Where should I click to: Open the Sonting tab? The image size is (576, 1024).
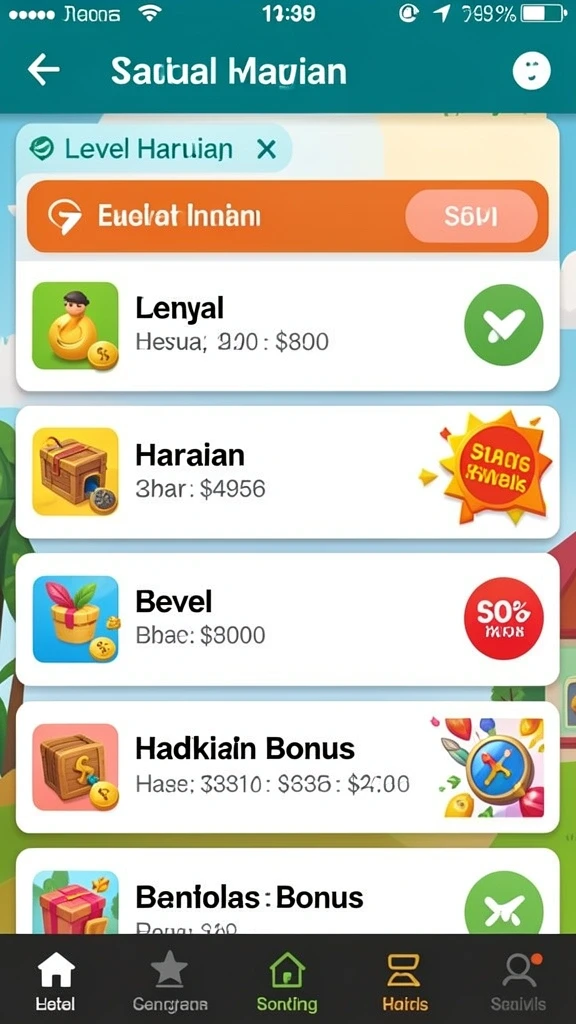pos(287,982)
